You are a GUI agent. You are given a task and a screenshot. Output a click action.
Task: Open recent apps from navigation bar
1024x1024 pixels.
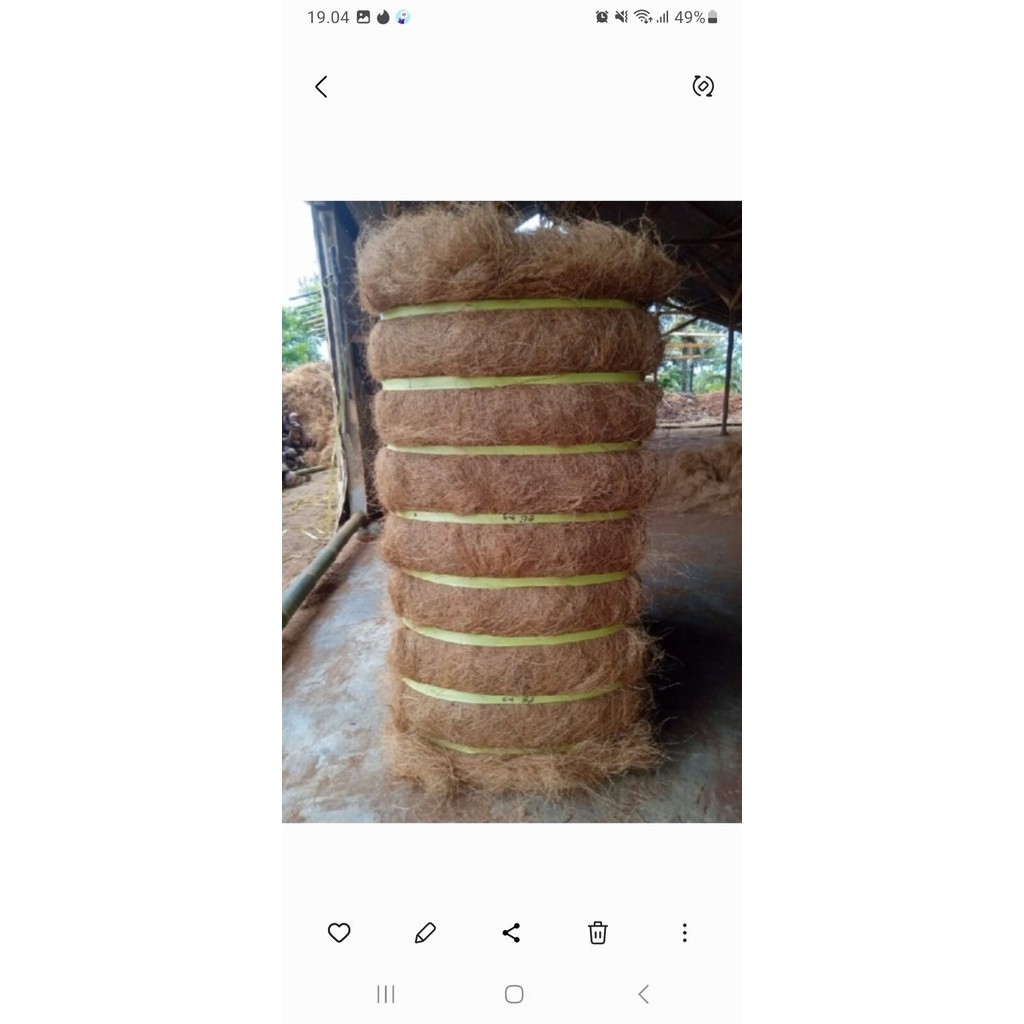(386, 994)
